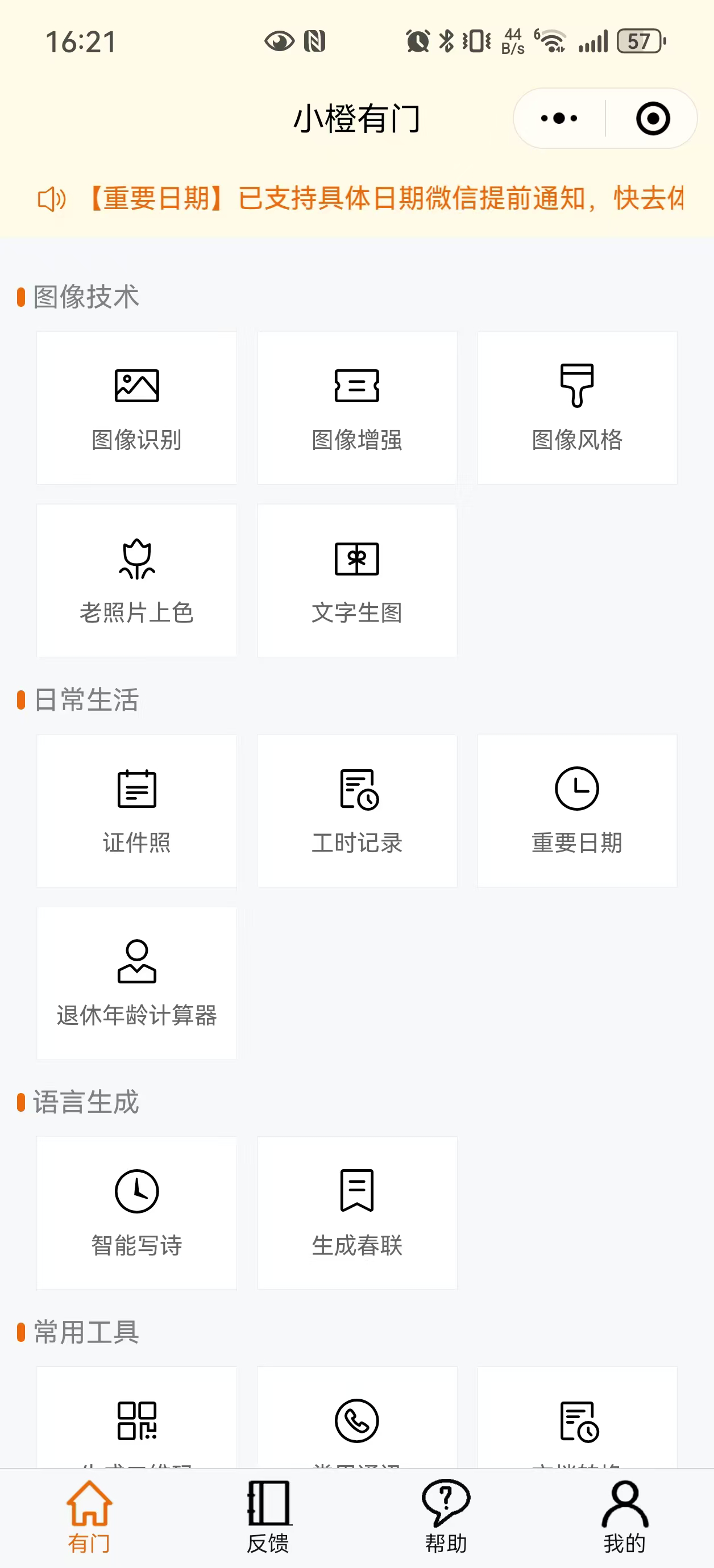Tap the 生成春联 card
714x1568 pixels.
pos(357,1212)
